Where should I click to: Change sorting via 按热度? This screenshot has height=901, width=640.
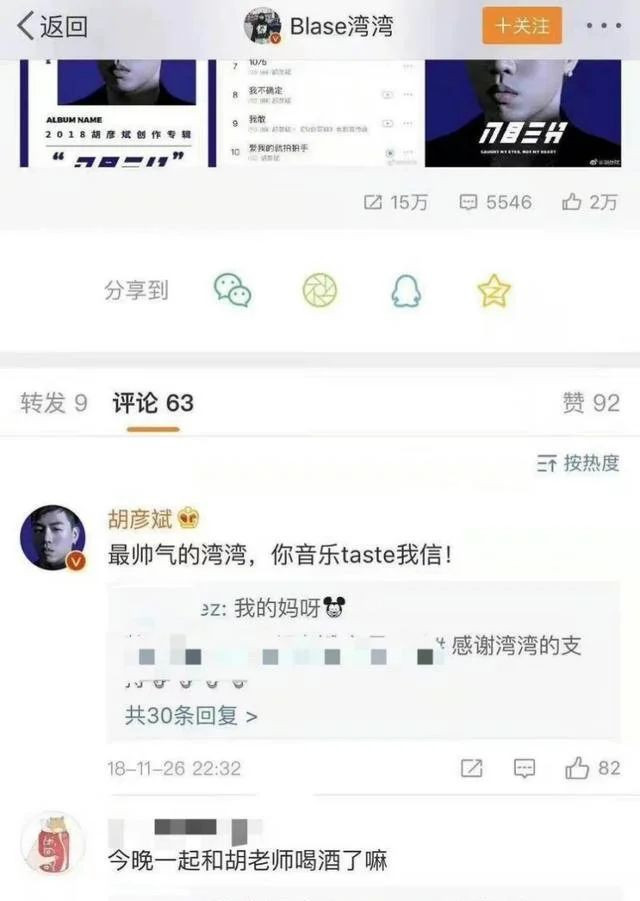(x=578, y=463)
